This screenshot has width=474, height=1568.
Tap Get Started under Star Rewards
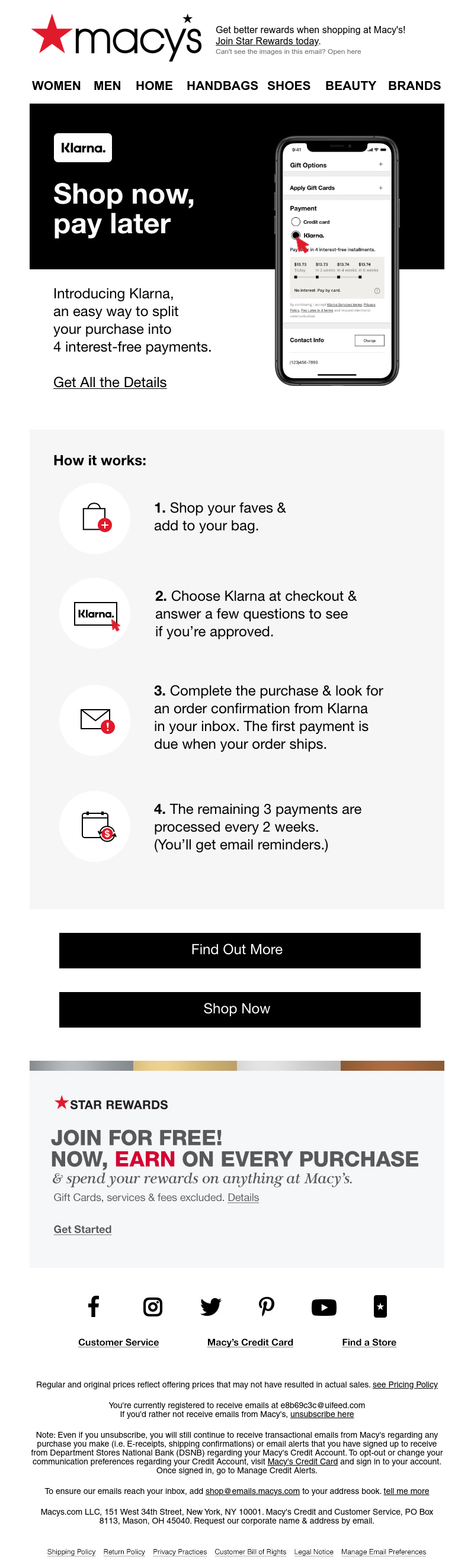tap(82, 1229)
